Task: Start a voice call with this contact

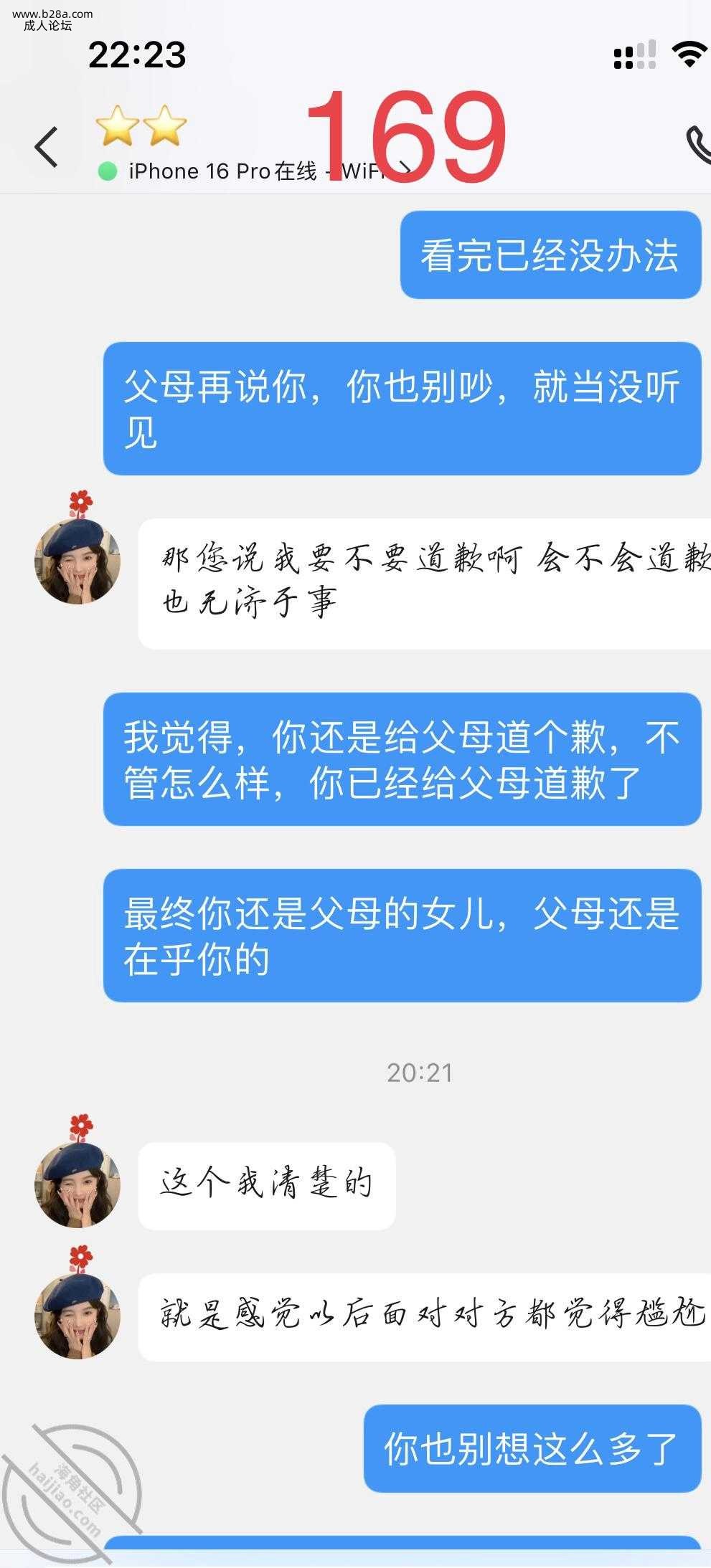Action: tap(697, 146)
